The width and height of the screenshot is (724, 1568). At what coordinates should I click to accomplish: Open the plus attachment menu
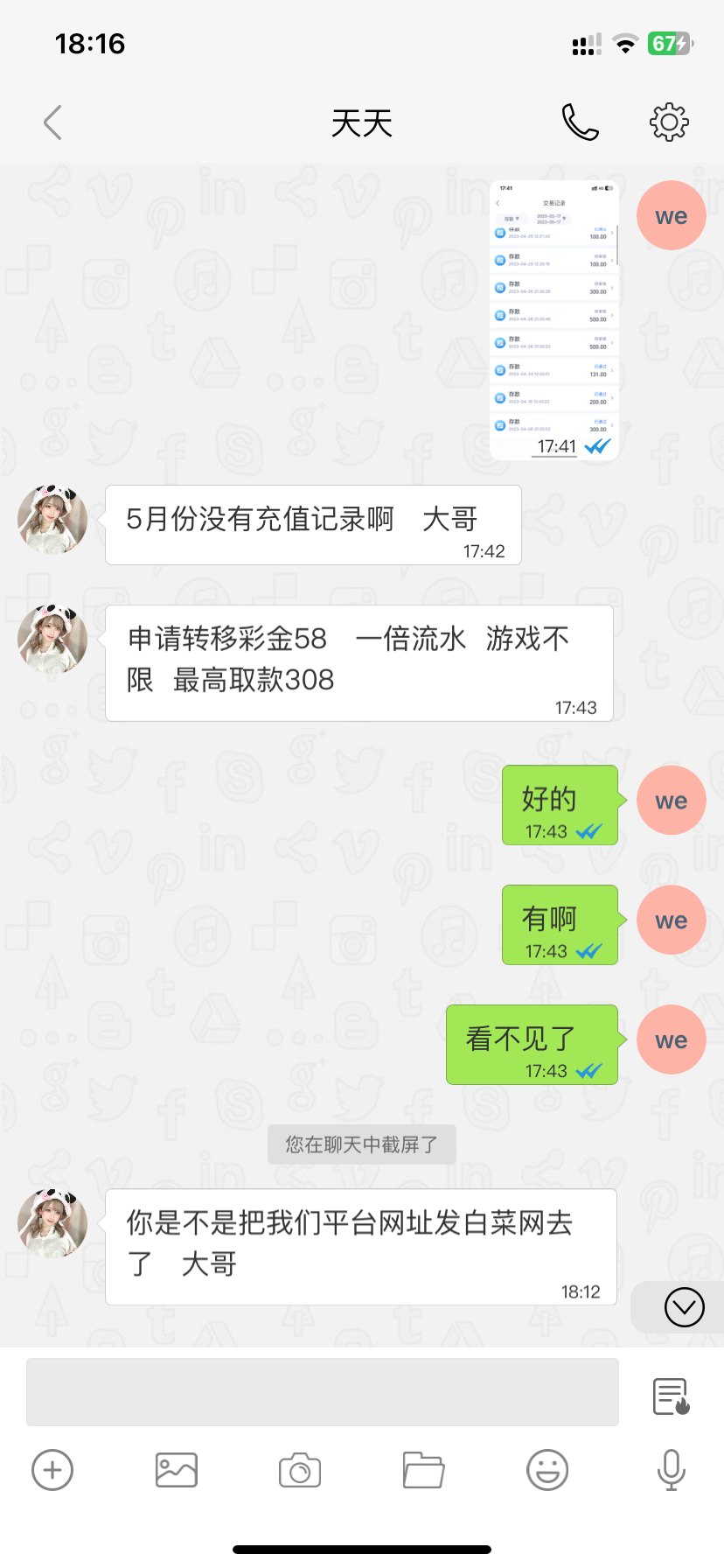point(52,1470)
